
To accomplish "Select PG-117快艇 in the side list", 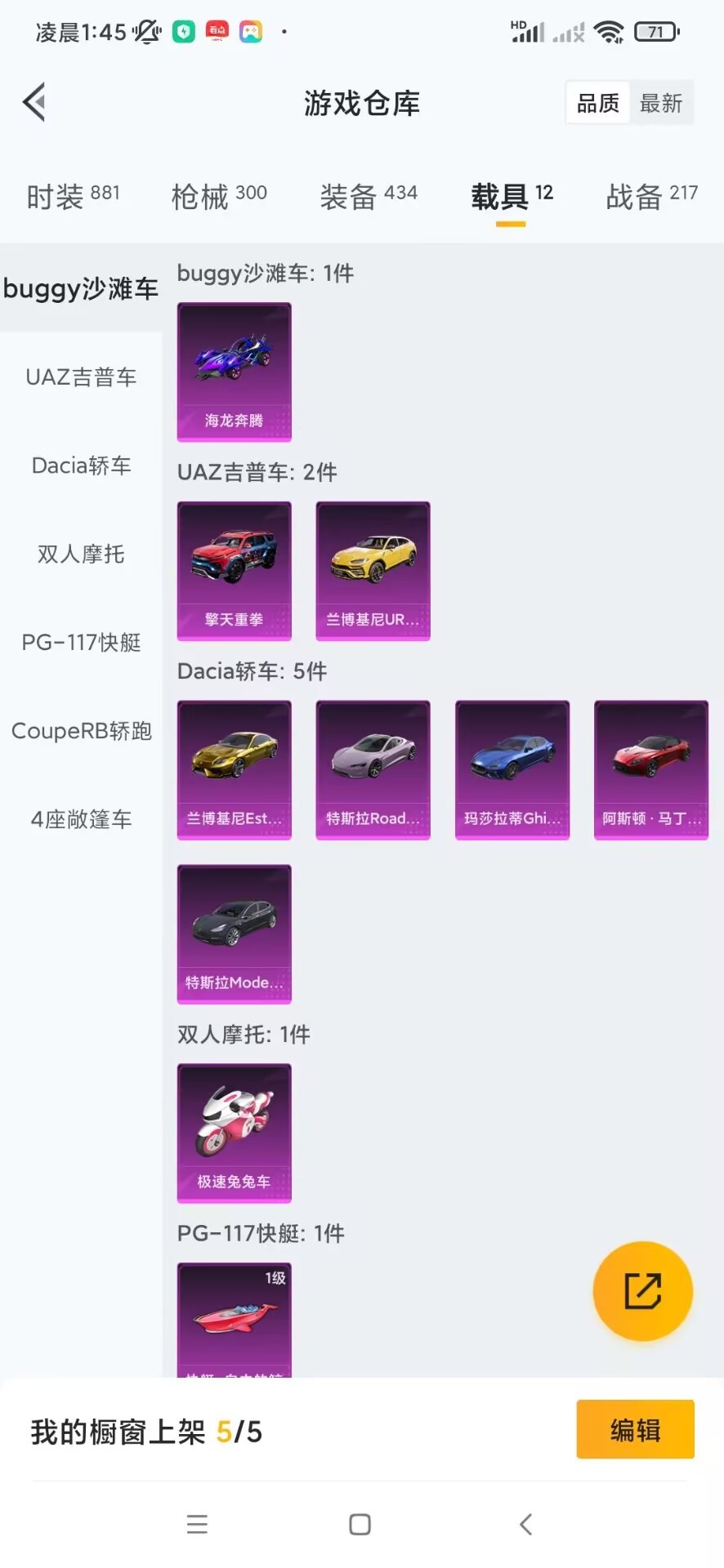I will (x=81, y=643).
